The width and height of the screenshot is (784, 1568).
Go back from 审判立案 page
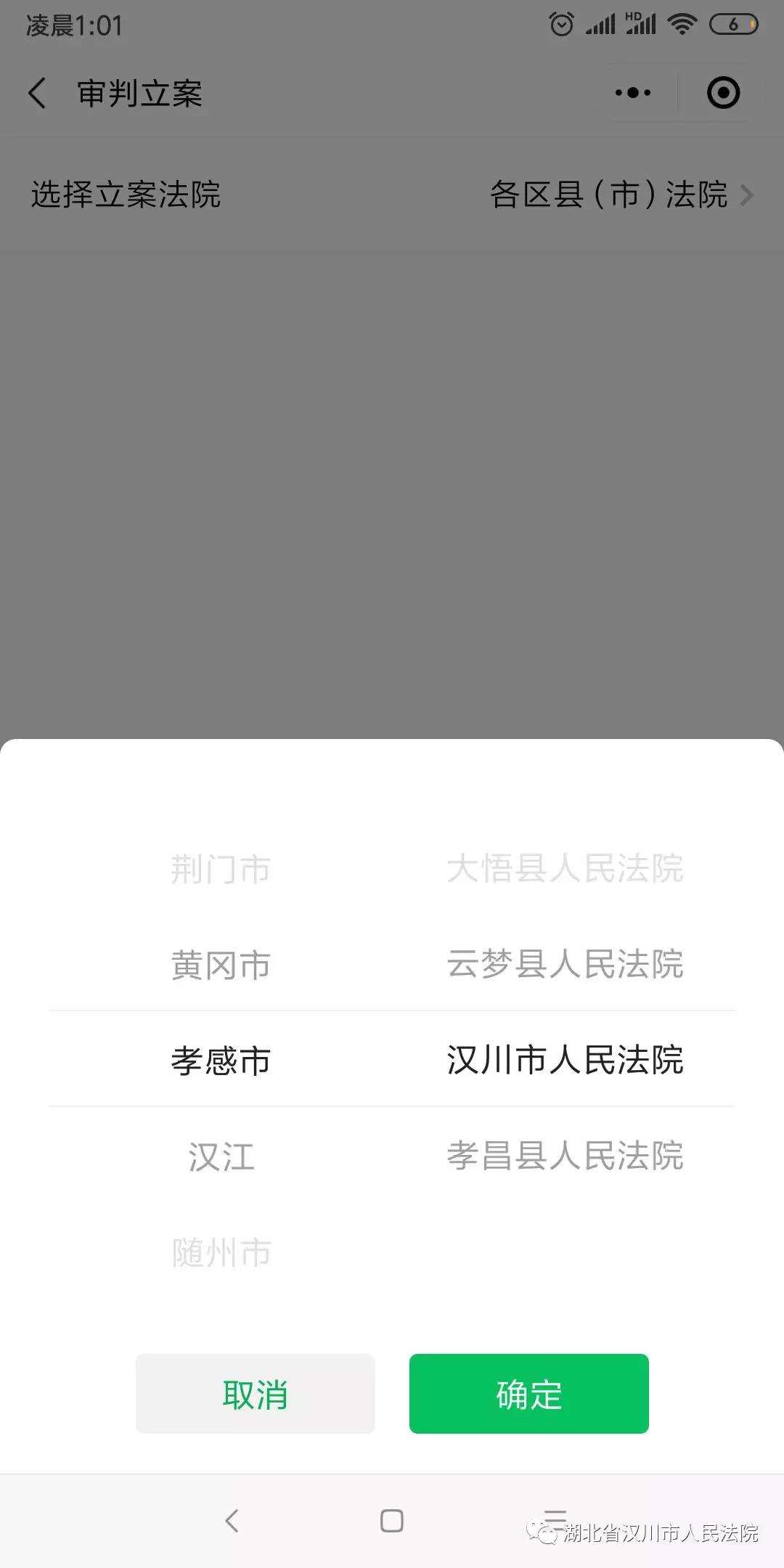(x=38, y=93)
